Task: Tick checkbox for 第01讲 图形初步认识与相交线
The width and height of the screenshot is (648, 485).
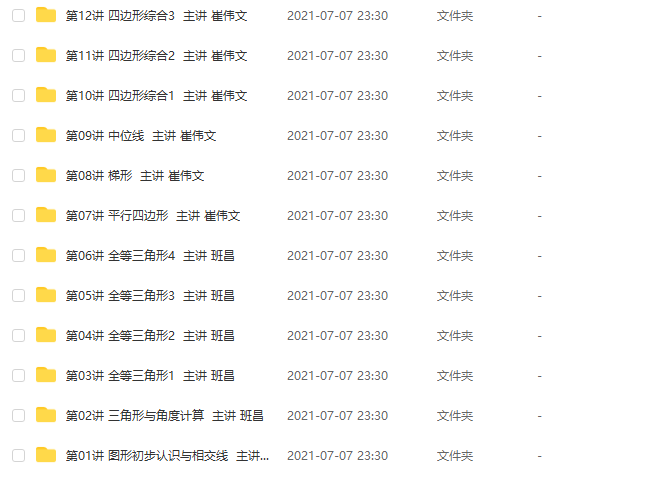Action: [18, 456]
